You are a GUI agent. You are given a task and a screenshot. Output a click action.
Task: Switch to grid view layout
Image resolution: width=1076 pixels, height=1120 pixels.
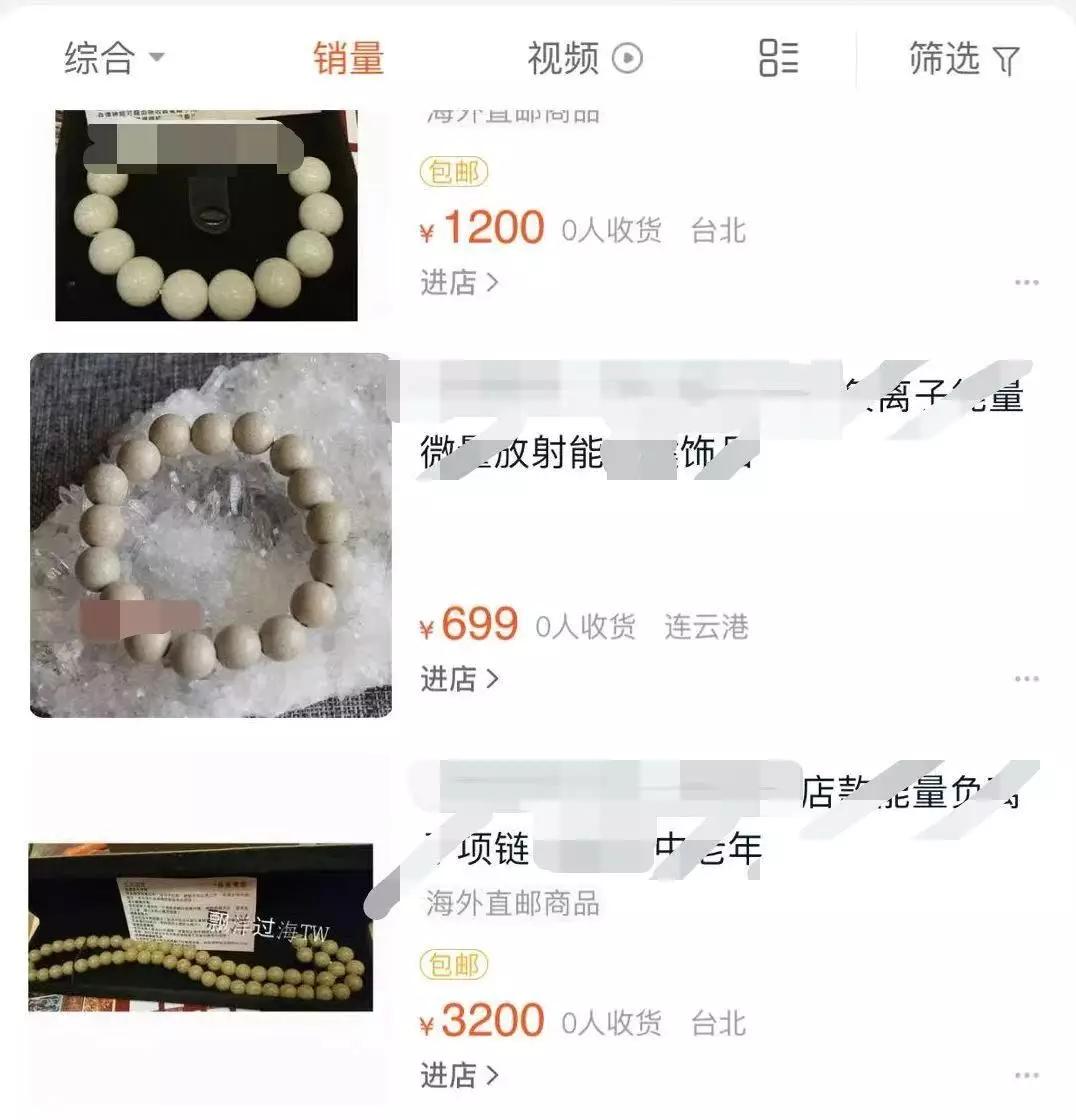pos(778,60)
